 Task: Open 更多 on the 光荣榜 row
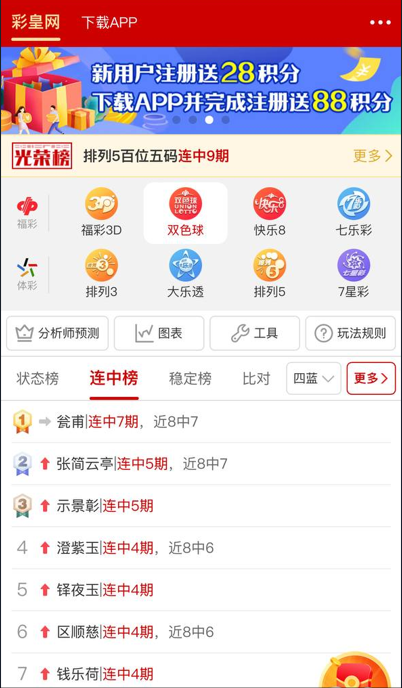[x=373, y=156]
